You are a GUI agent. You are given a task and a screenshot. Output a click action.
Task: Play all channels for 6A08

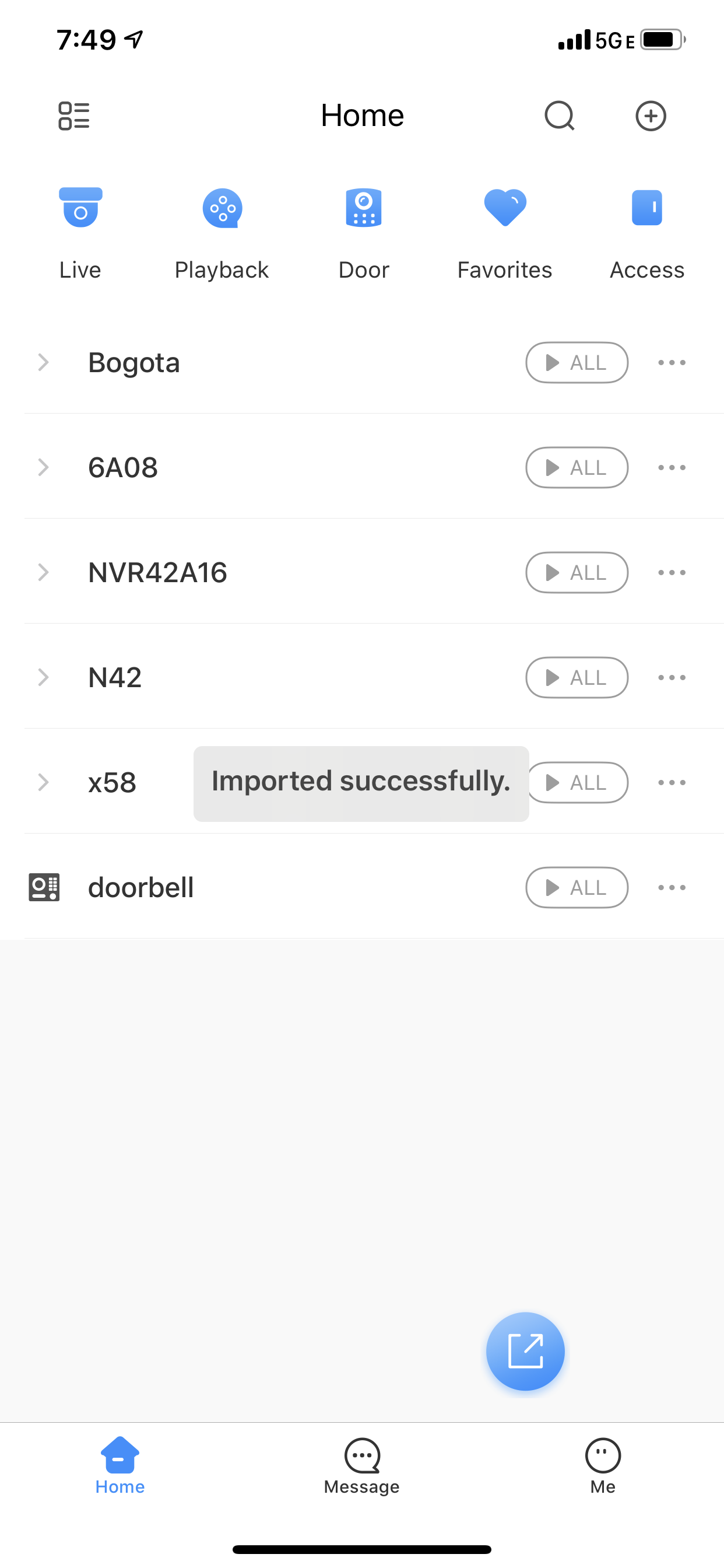coord(576,467)
